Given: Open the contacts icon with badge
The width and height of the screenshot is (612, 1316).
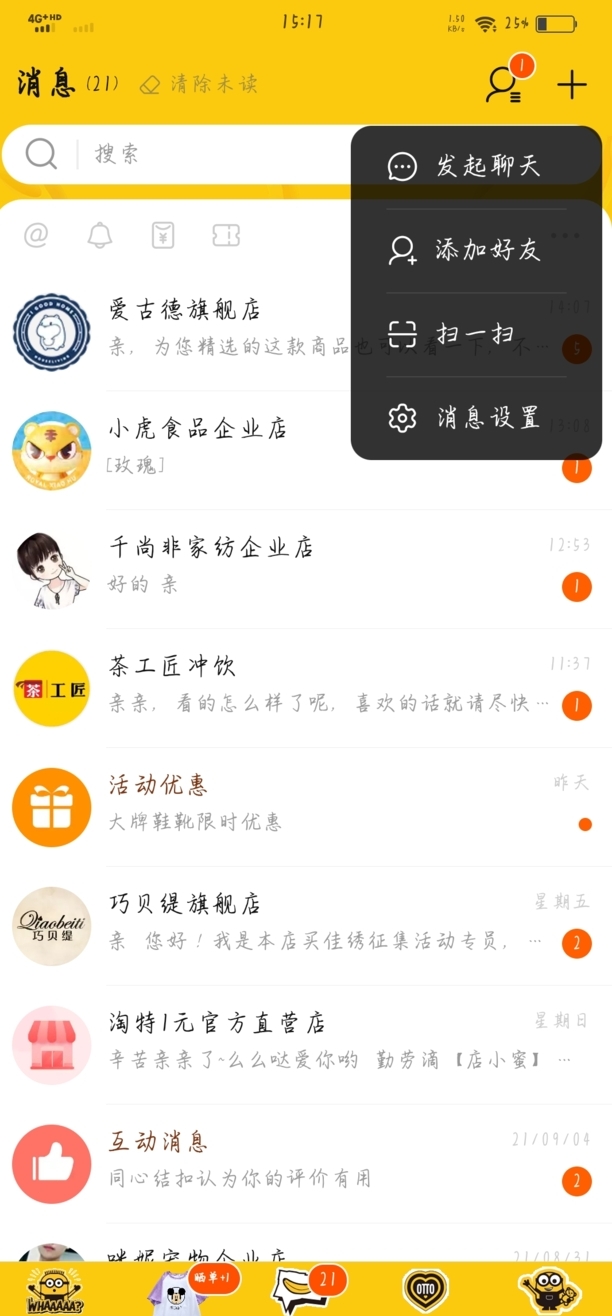Looking at the screenshot, I should pyautogui.click(x=503, y=85).
